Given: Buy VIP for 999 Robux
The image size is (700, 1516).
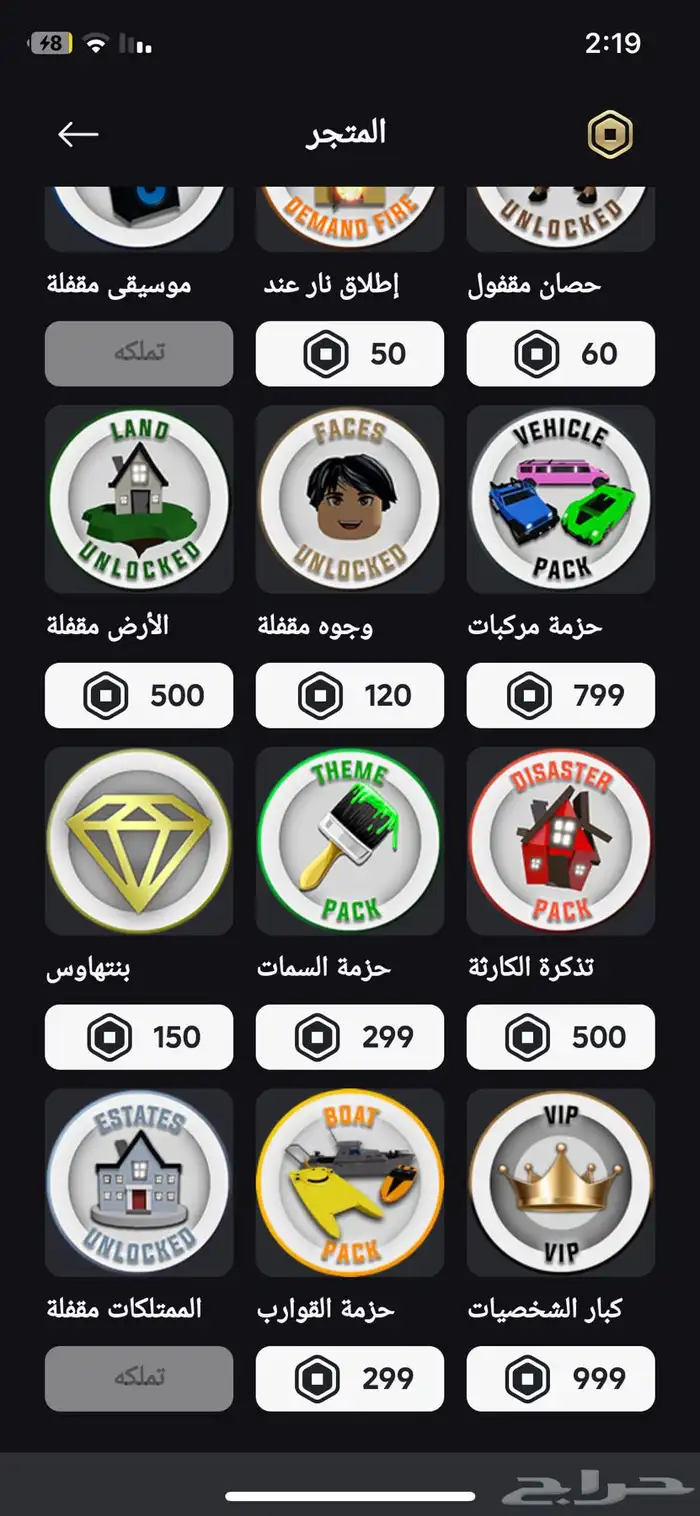Looking at the screenshot, I should tap(560, 1379).
